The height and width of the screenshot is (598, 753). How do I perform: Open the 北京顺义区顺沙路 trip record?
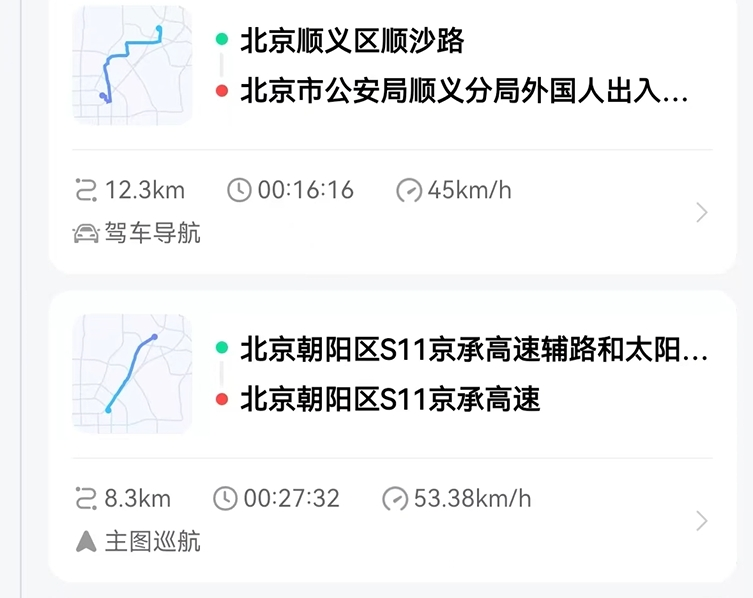352,41
